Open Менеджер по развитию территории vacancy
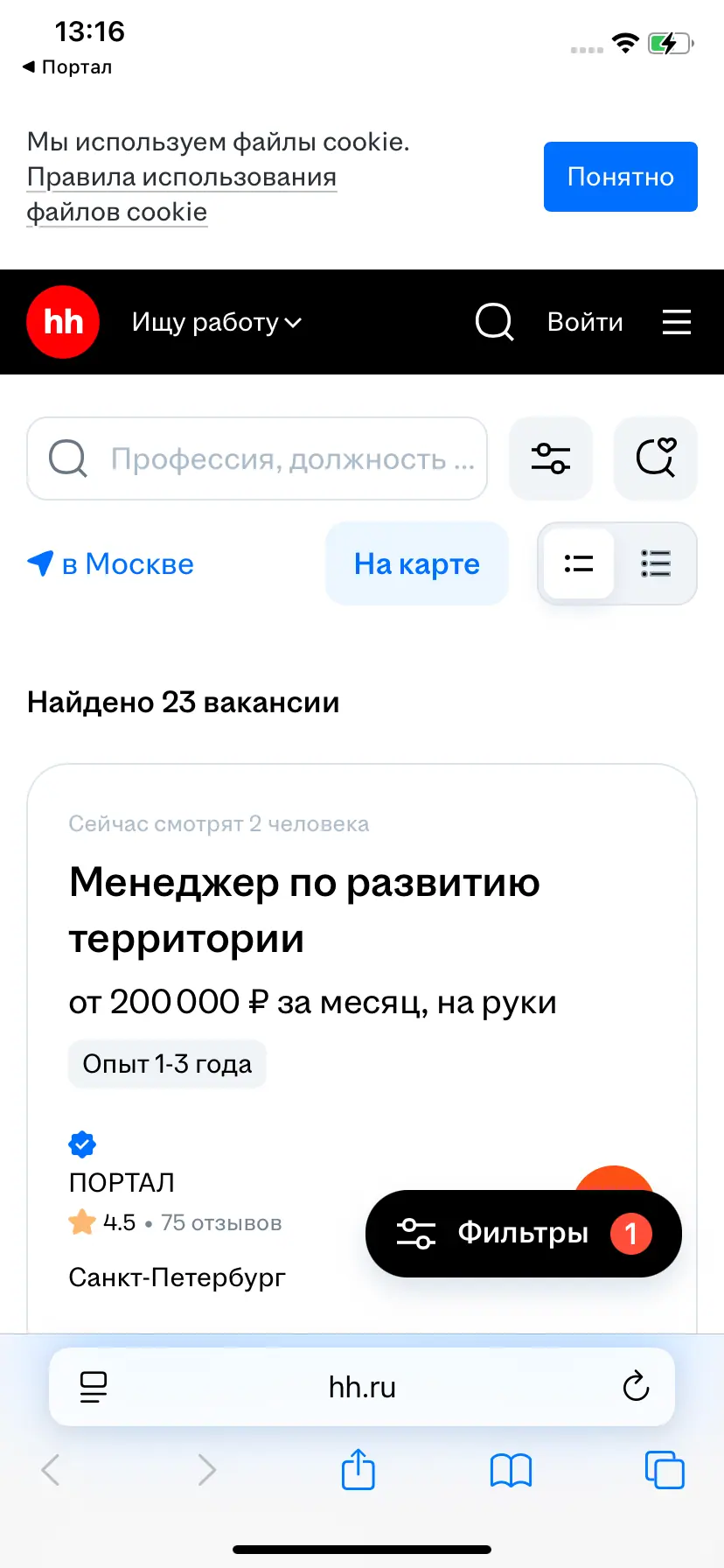 point(304,909)
